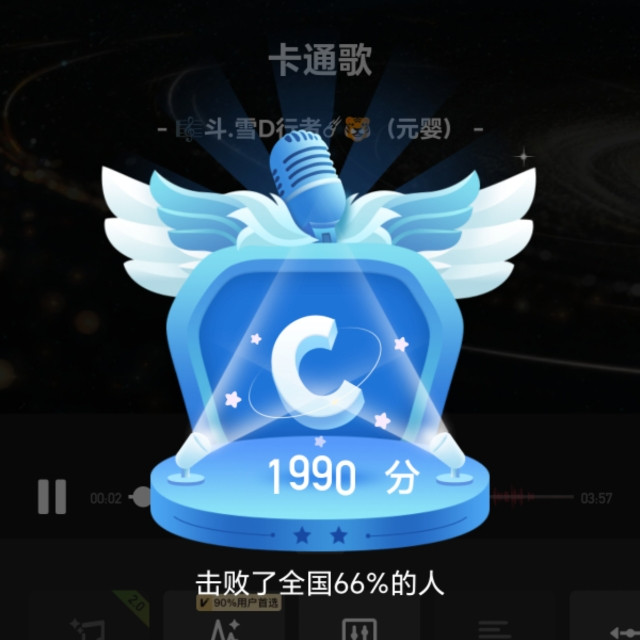Pause the song playback

coord(52,496)
